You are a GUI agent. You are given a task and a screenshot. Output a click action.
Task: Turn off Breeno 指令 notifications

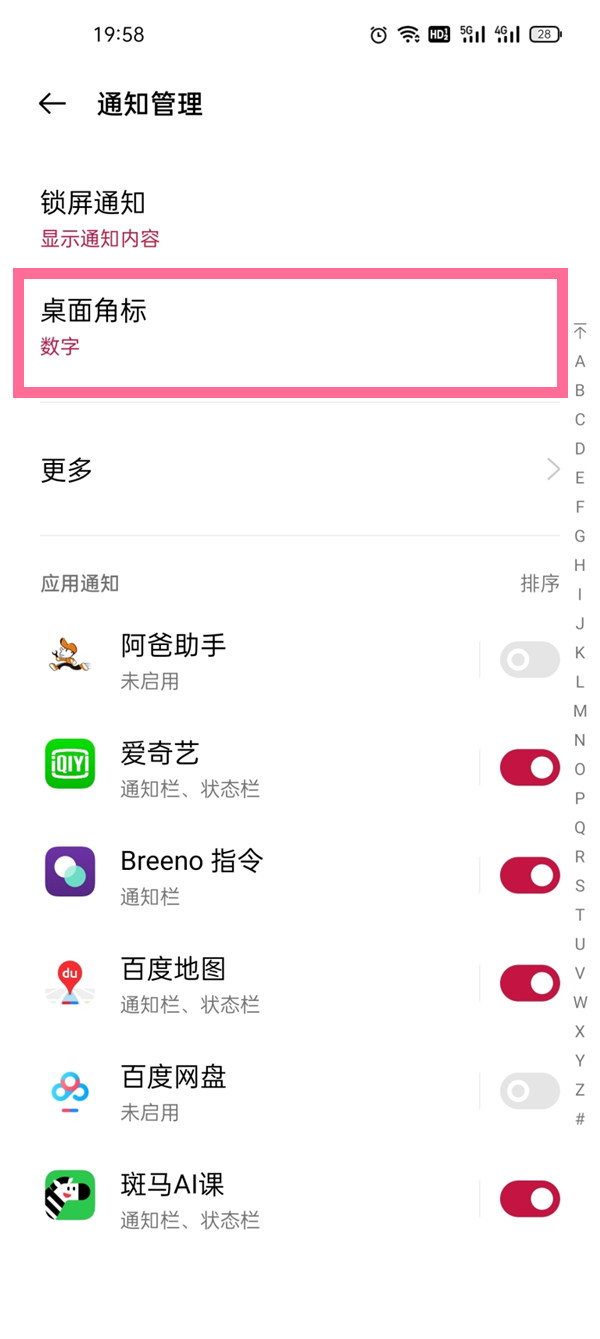click(x=529, y=876)
